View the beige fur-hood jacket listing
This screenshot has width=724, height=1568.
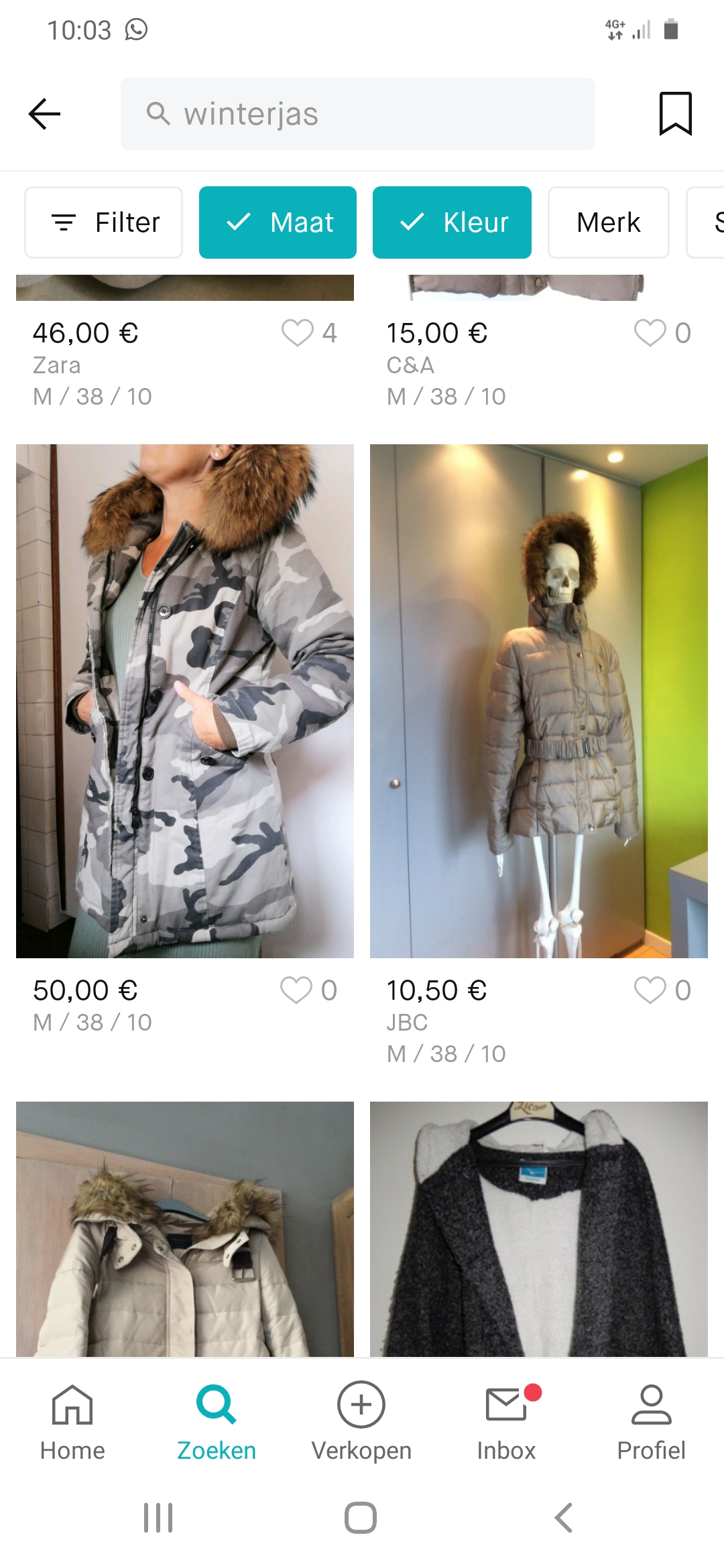pyautogui.click(x=185, y=1230)
